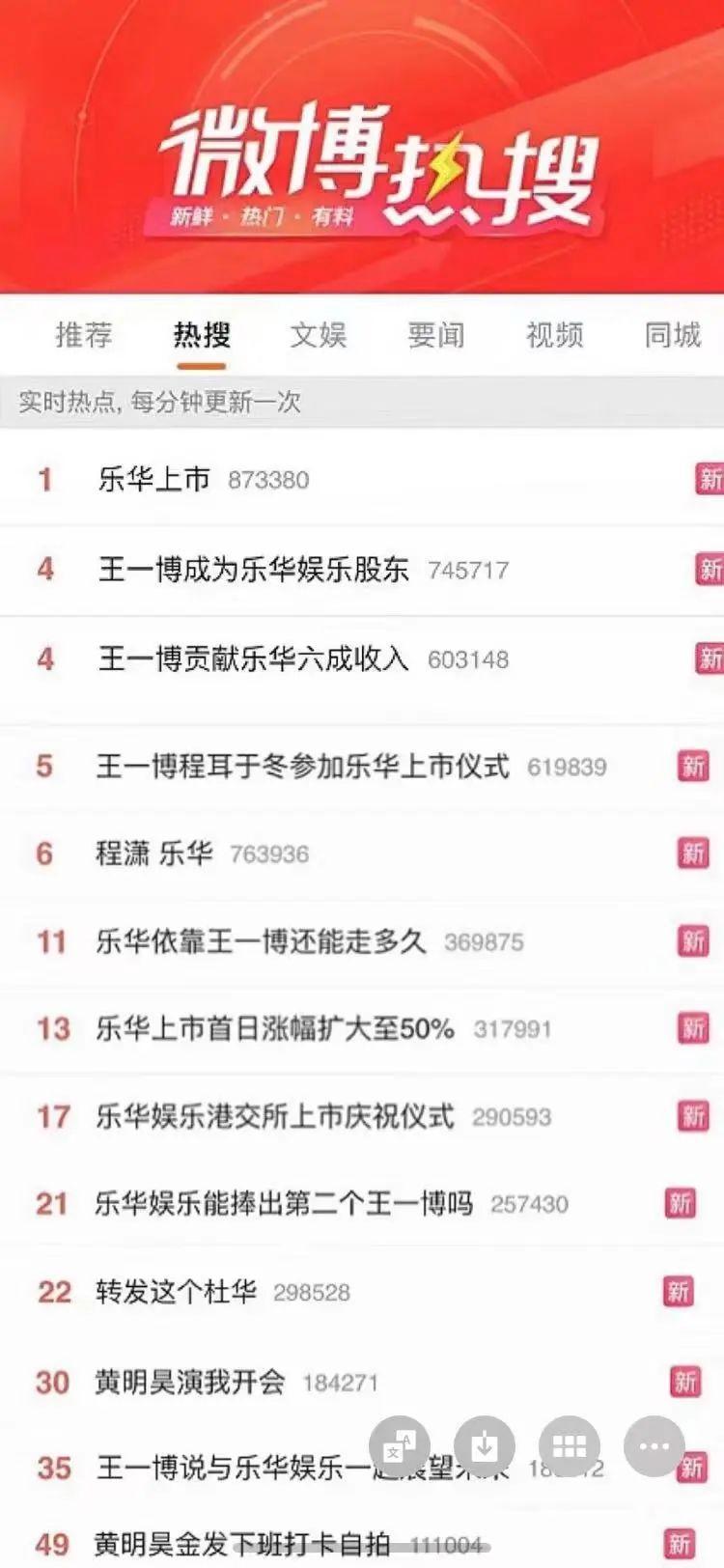Click the 微博热搜 logo banner
The width and height of the screenshot is (724, 1568).
(x=362, y=164)
